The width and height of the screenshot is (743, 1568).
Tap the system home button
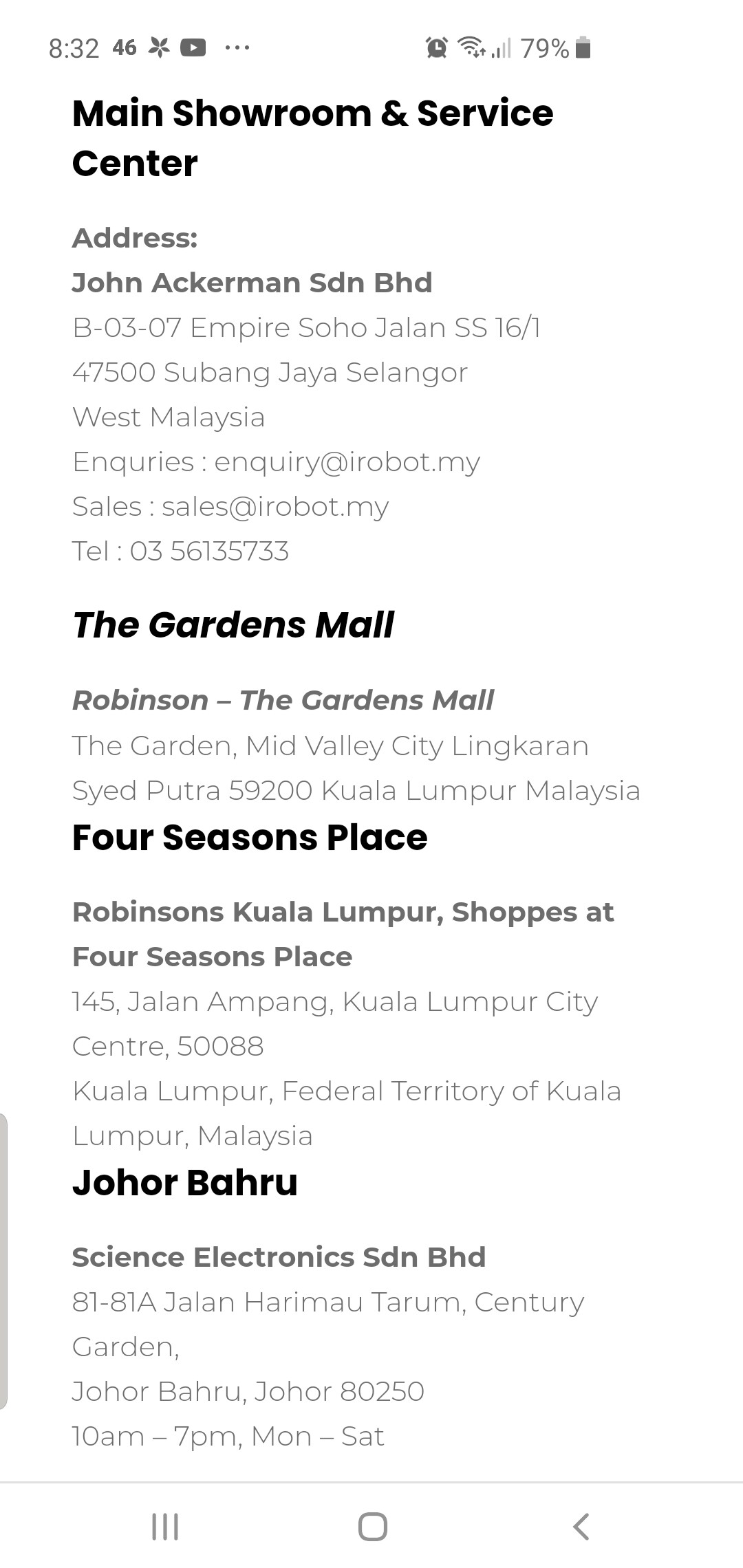click(372, 1526)
